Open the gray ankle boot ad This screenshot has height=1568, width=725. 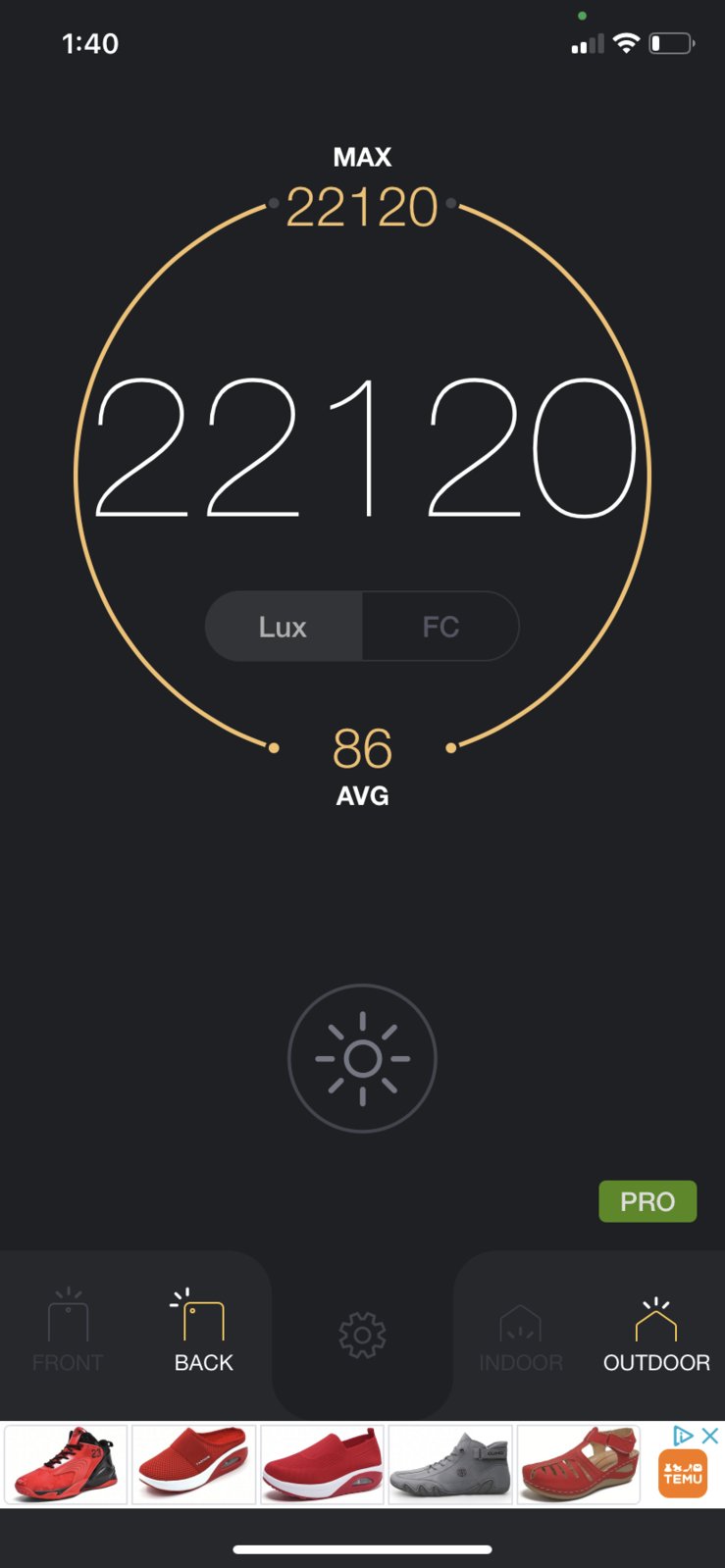click(450, 1465)
